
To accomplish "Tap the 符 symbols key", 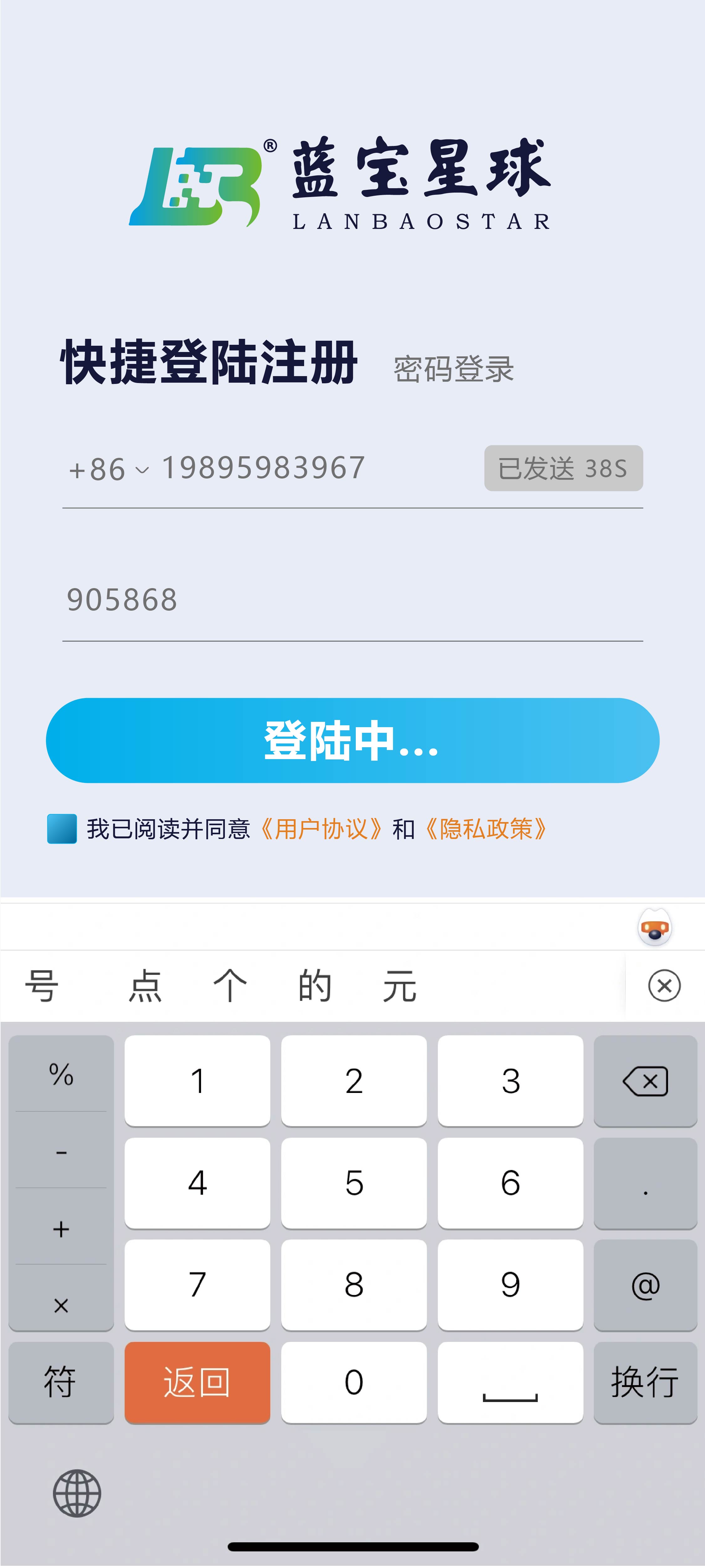I will pyautogui.click(x=61, y=1382).
